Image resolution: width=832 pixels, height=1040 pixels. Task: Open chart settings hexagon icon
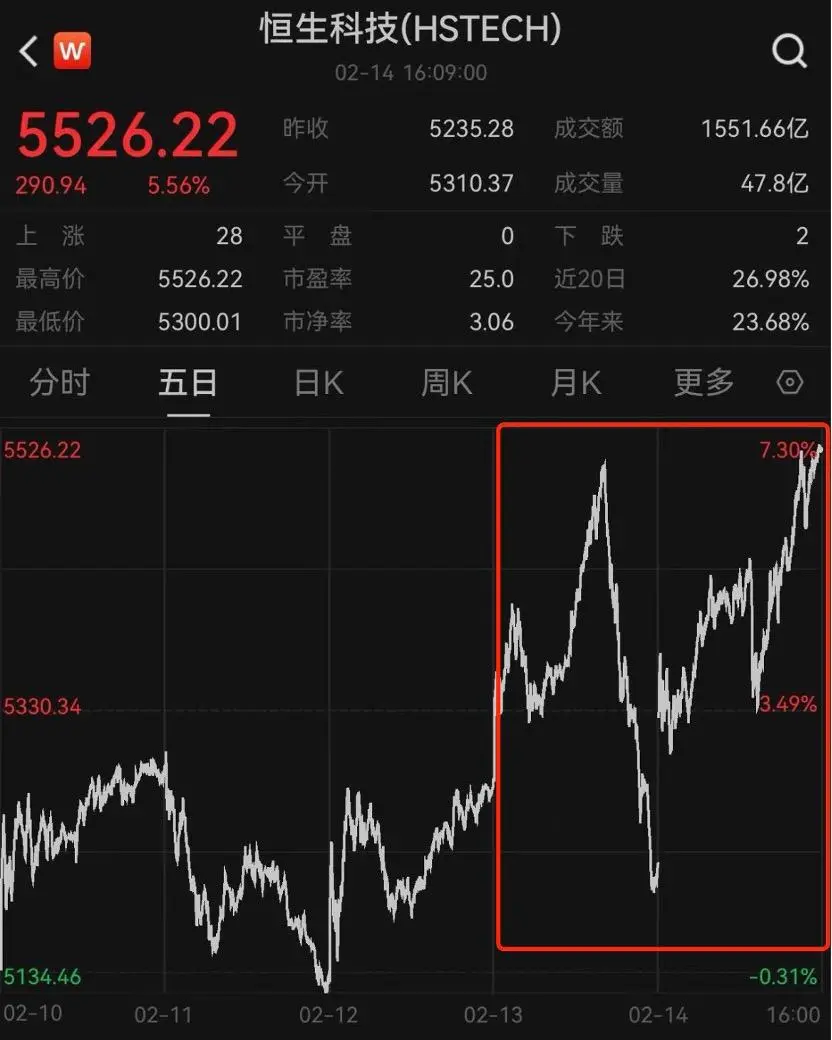coord(790,383)
